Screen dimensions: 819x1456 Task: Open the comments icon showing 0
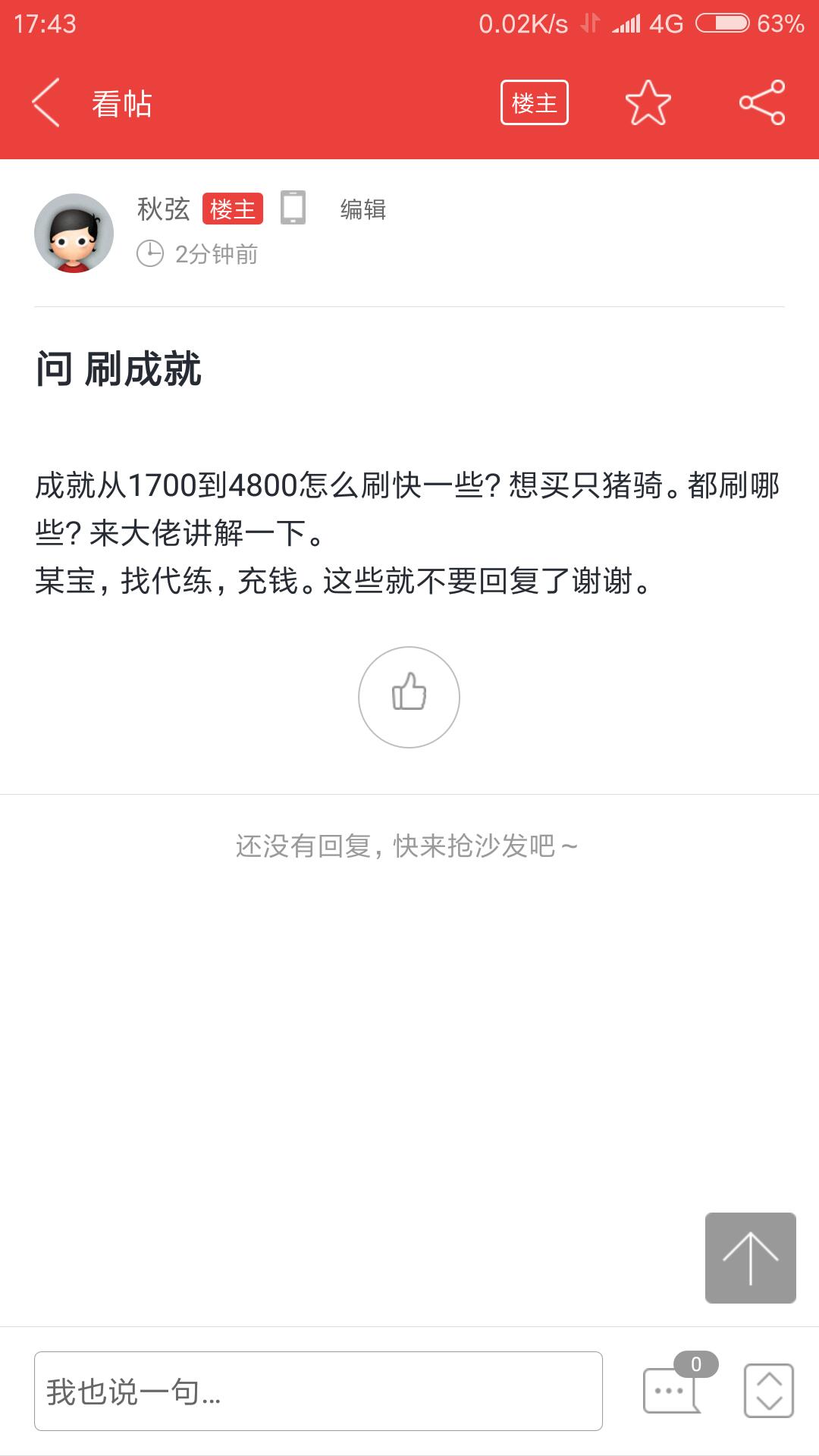pos(672,1389)
